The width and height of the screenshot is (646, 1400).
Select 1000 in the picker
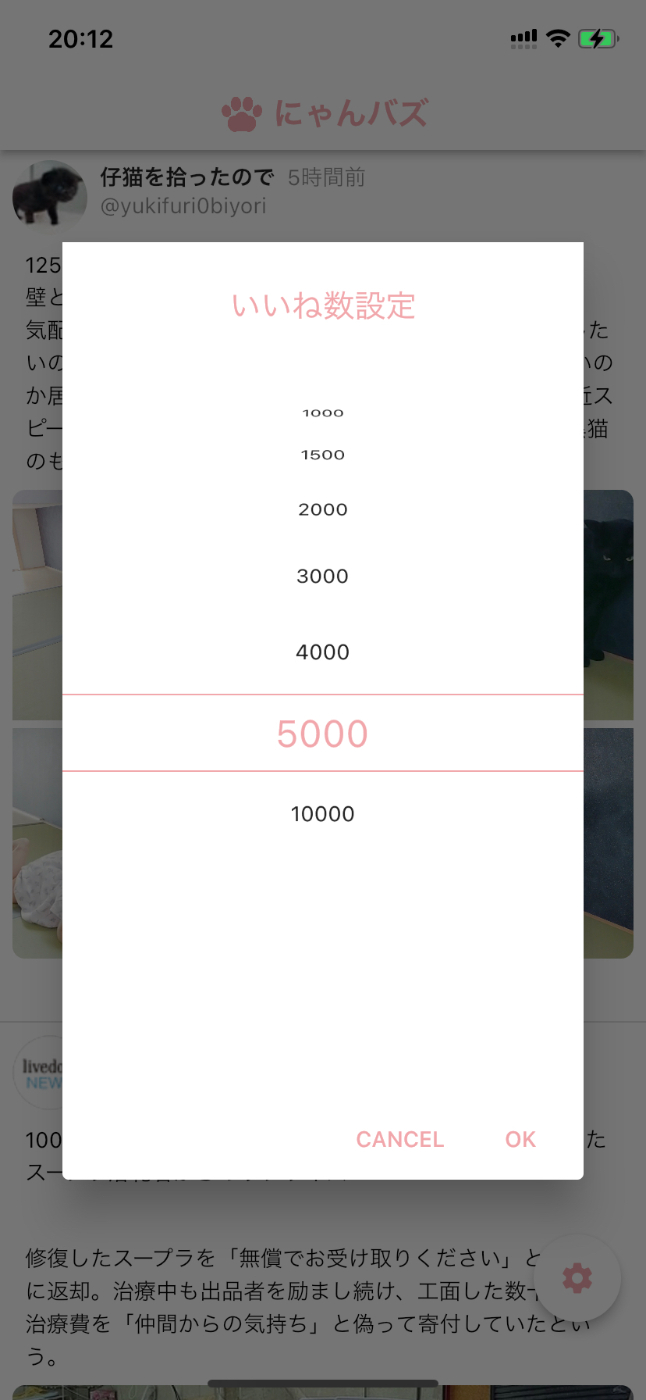pyautogui.click(x=322, y=413)
